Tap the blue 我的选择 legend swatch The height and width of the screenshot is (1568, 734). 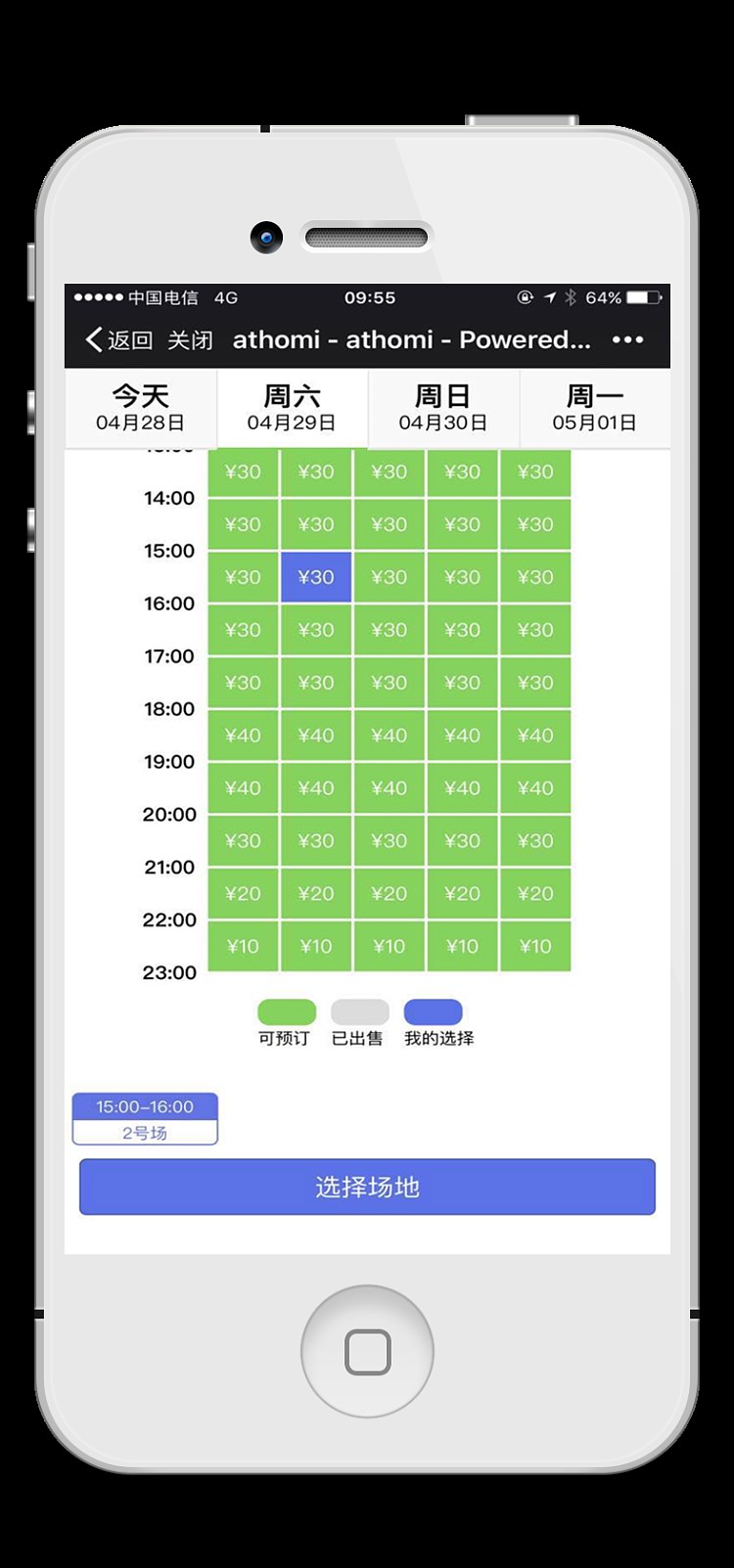coord(435,1010)
